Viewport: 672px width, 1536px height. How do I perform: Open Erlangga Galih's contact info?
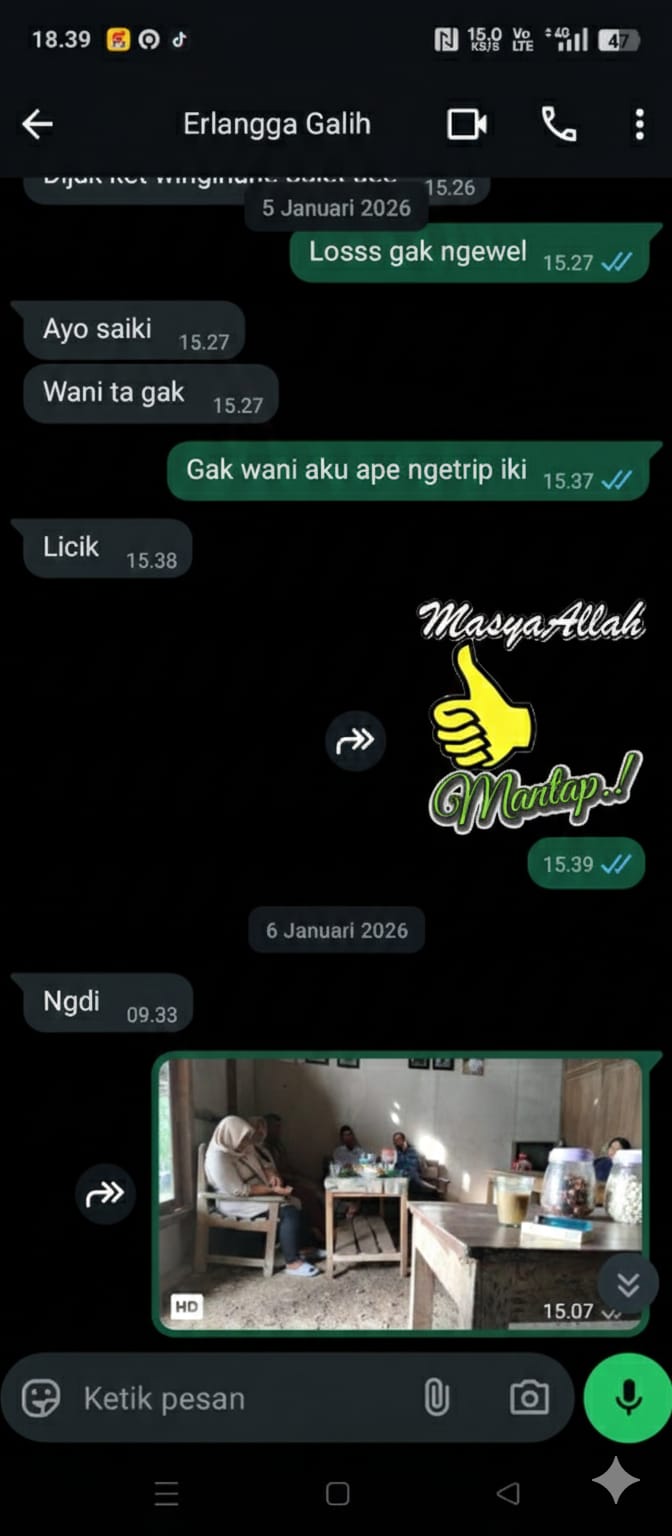pyautogui.click(x=277, y=124)
